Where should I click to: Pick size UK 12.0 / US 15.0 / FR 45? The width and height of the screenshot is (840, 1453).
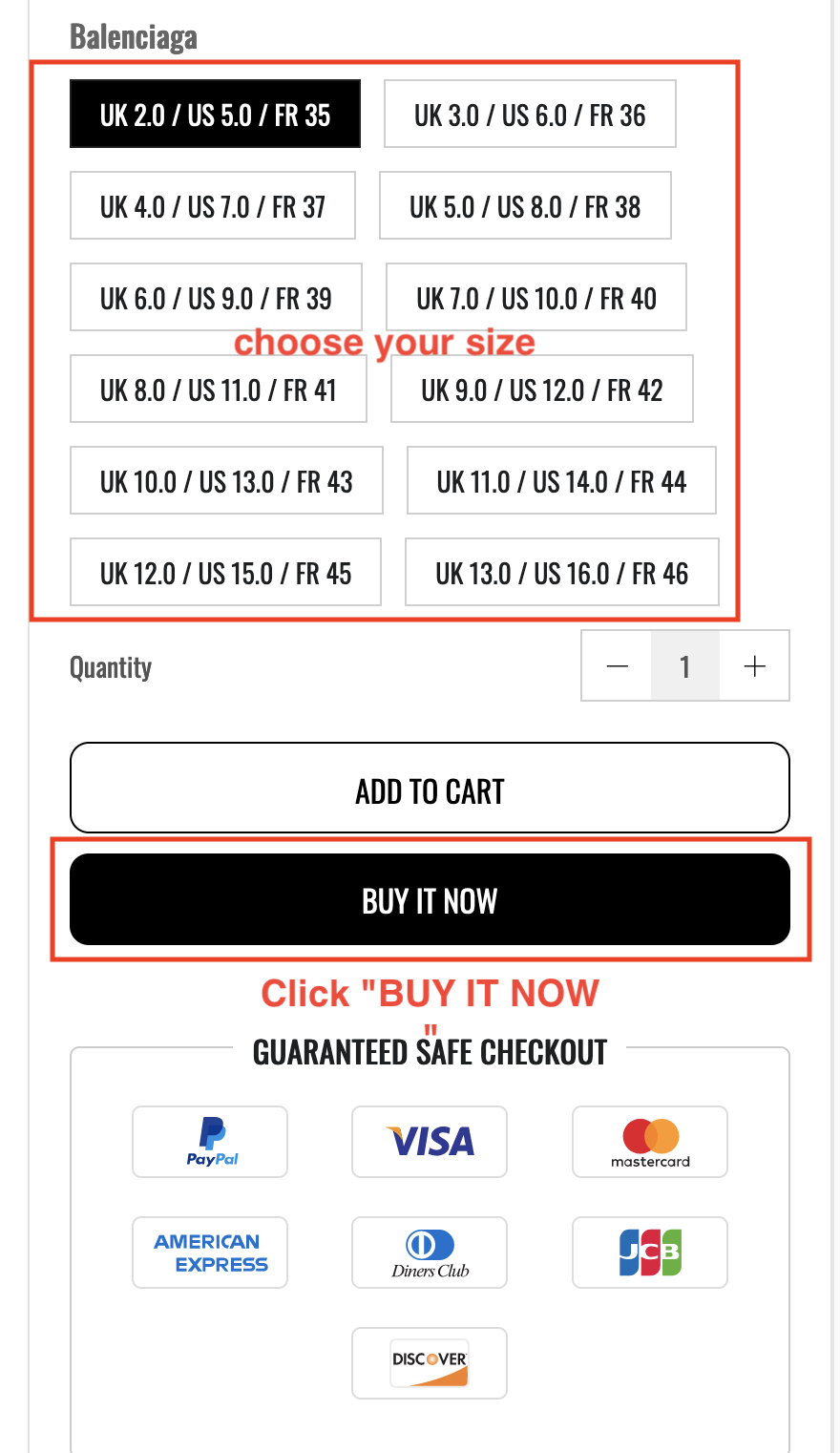[225, 572]
